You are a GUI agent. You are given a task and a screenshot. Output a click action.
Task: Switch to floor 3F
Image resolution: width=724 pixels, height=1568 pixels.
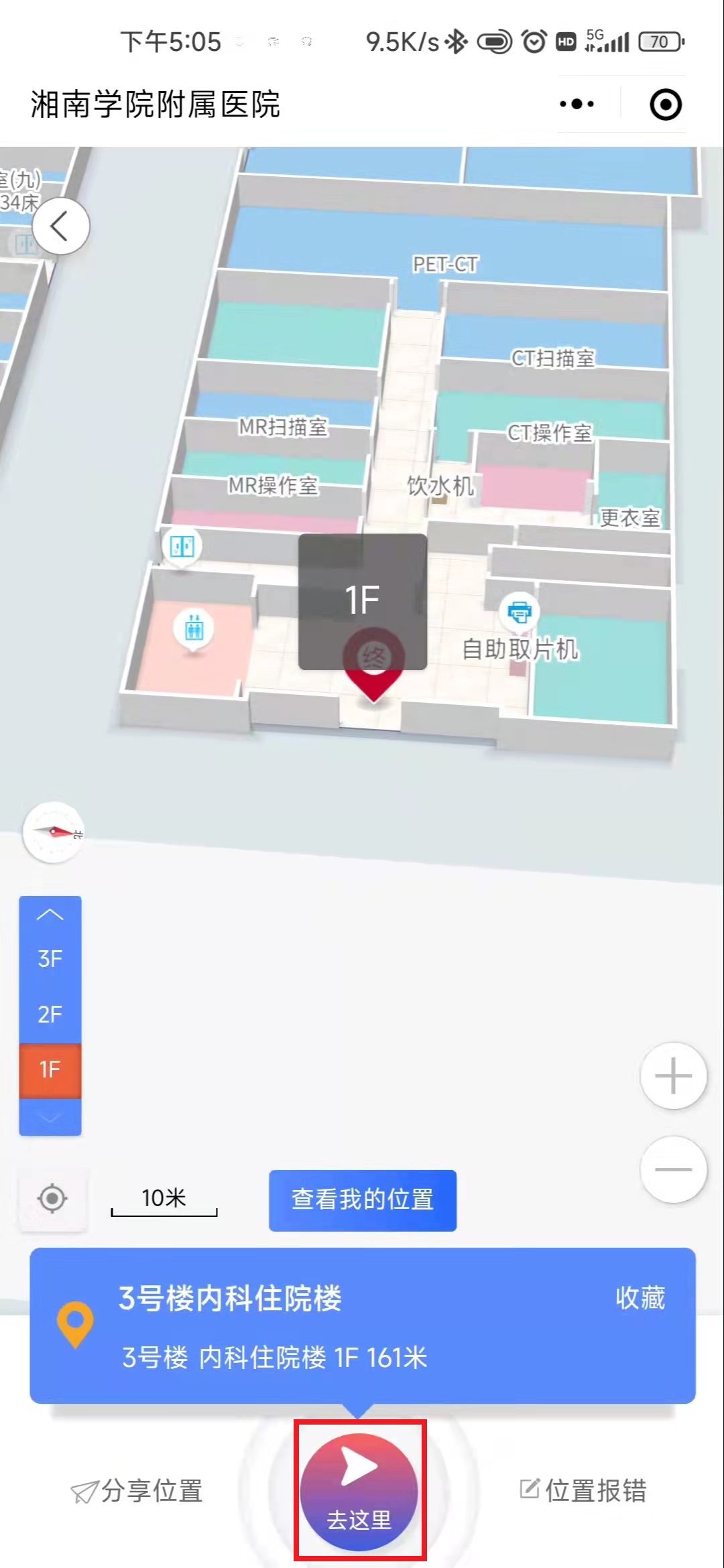50,958
